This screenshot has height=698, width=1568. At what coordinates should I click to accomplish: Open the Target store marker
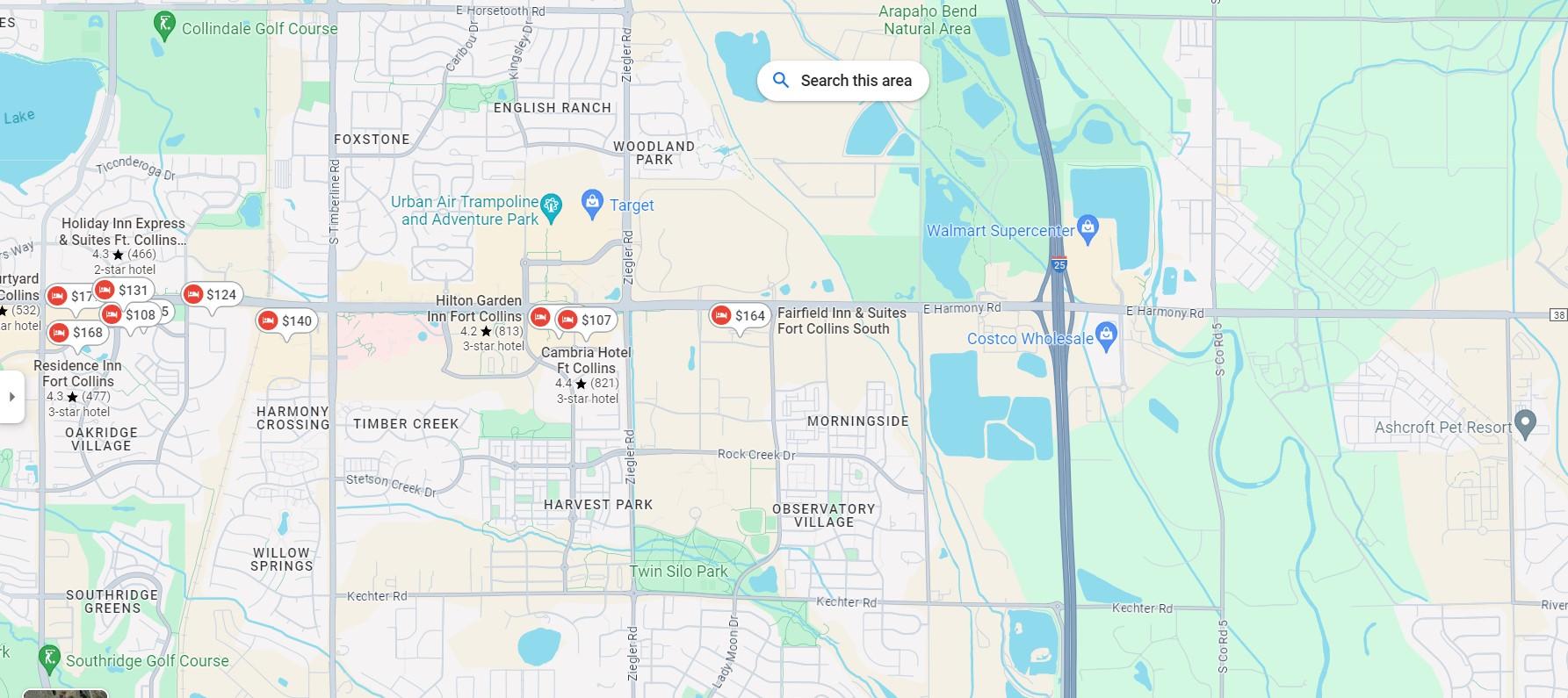[592, 204]
